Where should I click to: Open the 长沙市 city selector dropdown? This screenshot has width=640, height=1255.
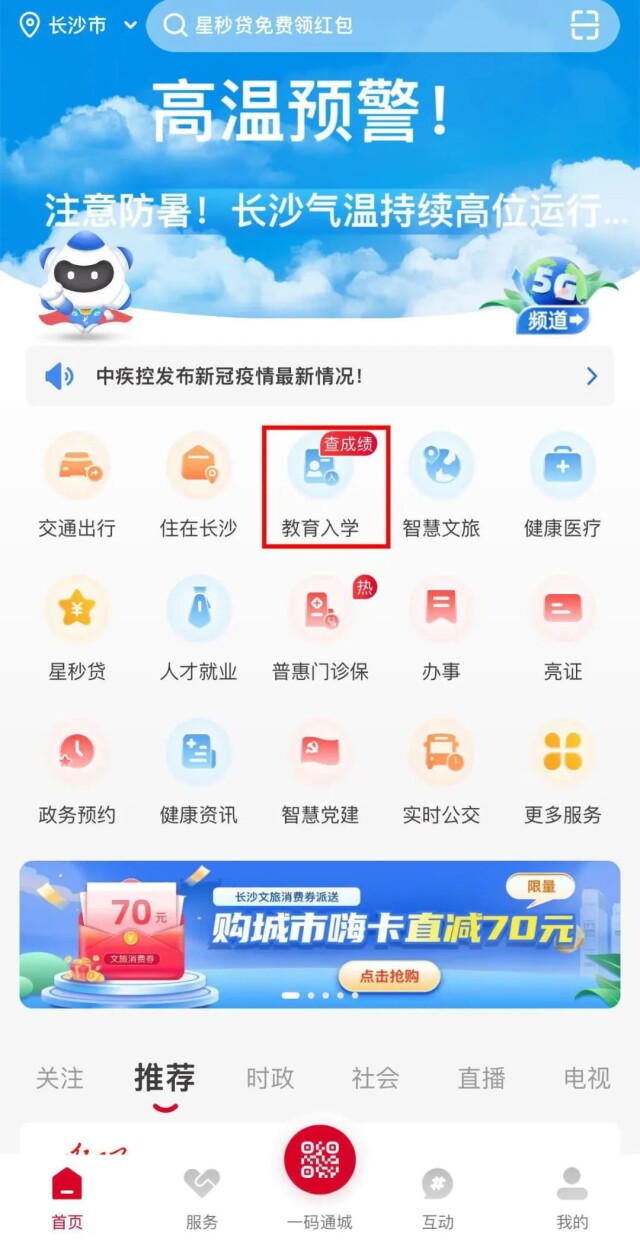pyautogui.click(x=78, y=26)
